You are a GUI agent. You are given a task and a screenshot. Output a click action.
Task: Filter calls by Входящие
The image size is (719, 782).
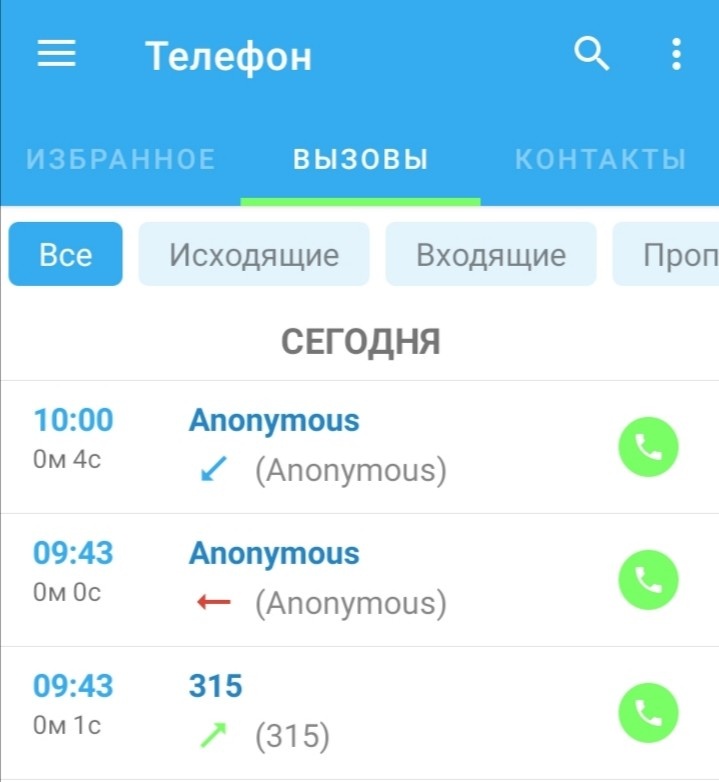(x=491, y=255)
